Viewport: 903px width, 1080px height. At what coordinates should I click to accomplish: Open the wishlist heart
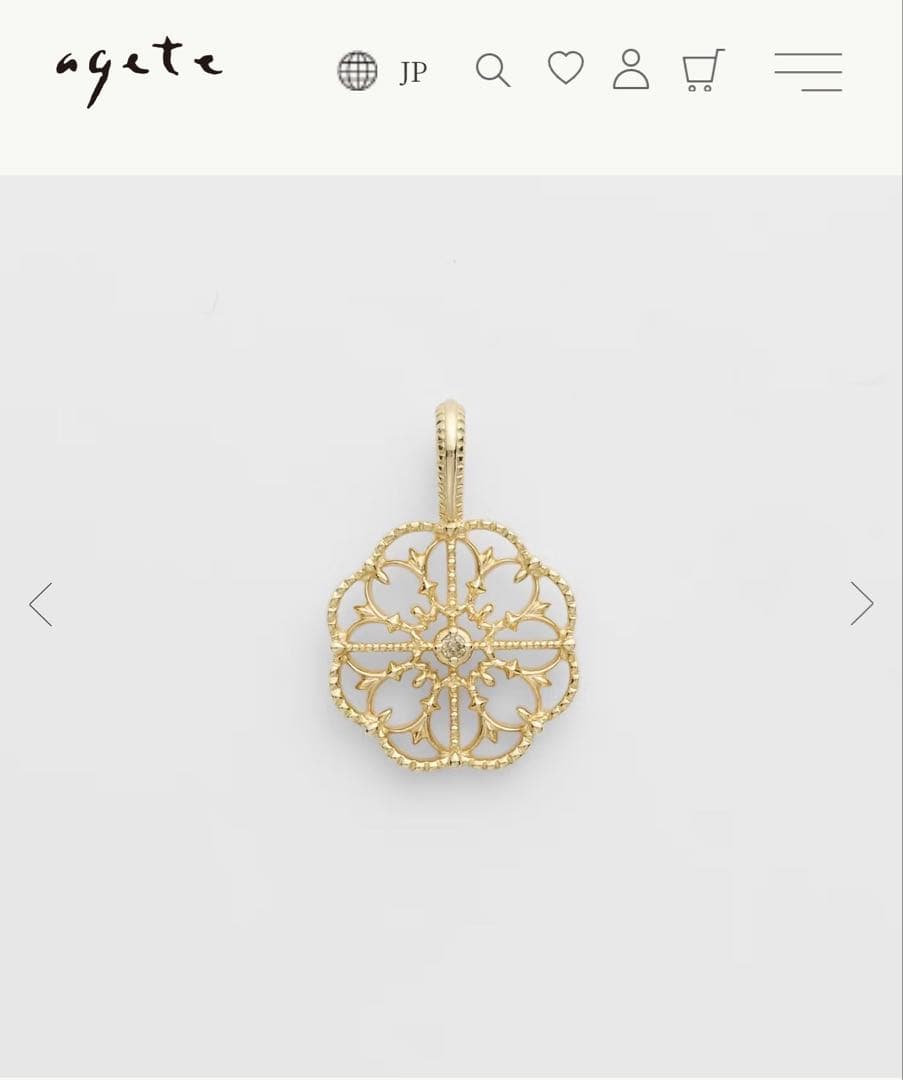pyautogui.click(x=565, y=69)
